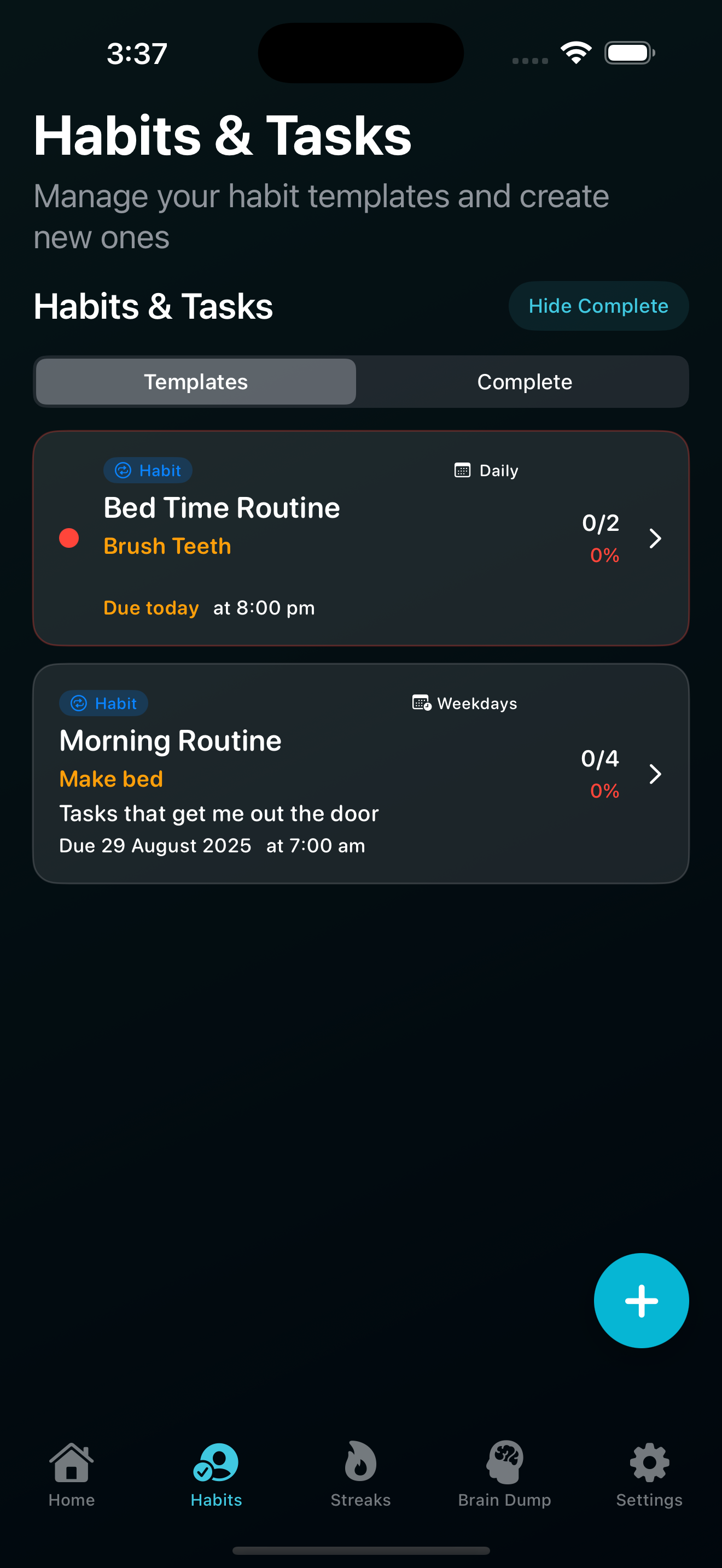Screen dimensions: 722x1568
Task: Go to the Home tab
Action: pos(72,1473)
